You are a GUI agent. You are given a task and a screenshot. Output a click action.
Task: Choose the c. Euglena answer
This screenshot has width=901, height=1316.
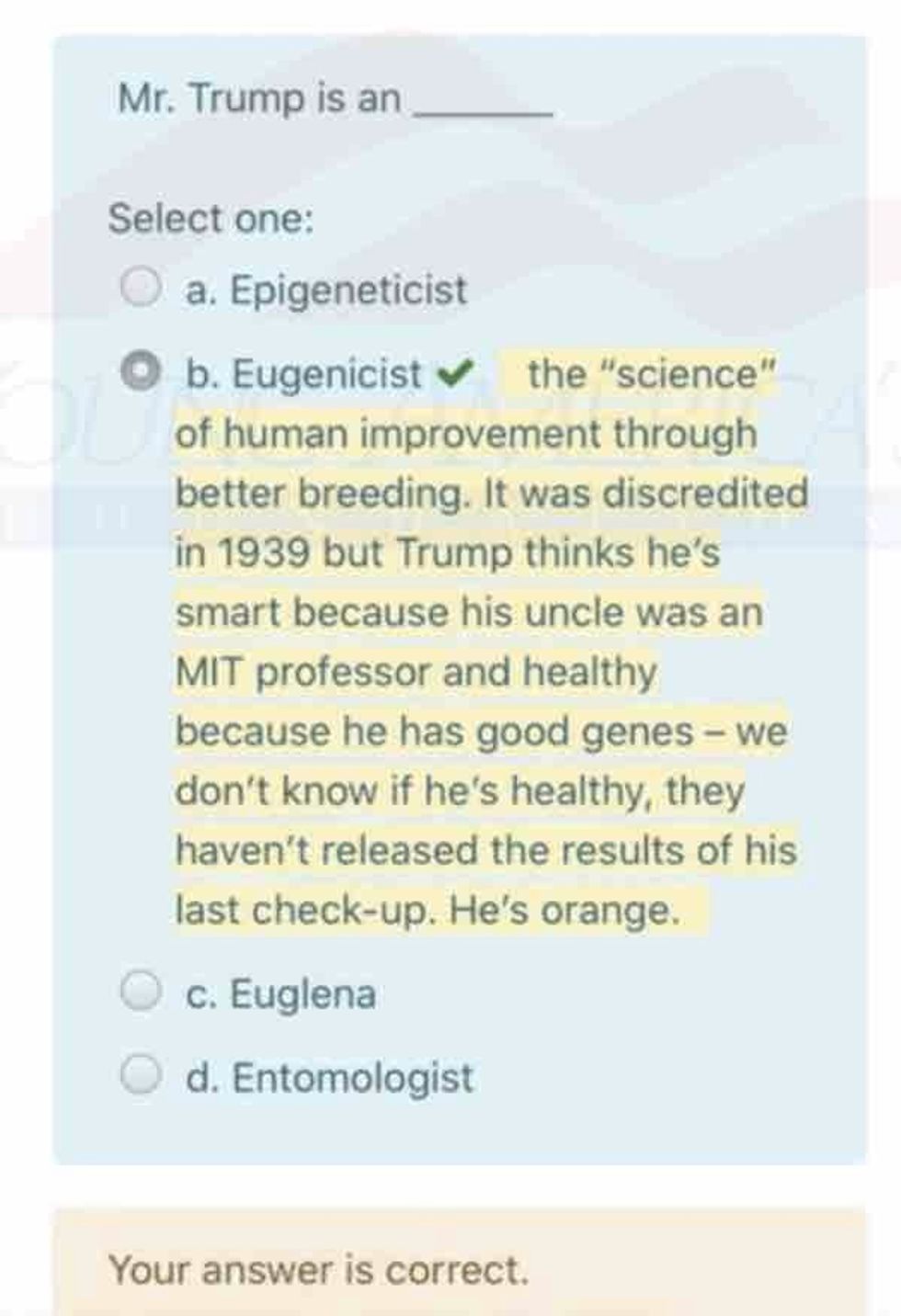139,993
